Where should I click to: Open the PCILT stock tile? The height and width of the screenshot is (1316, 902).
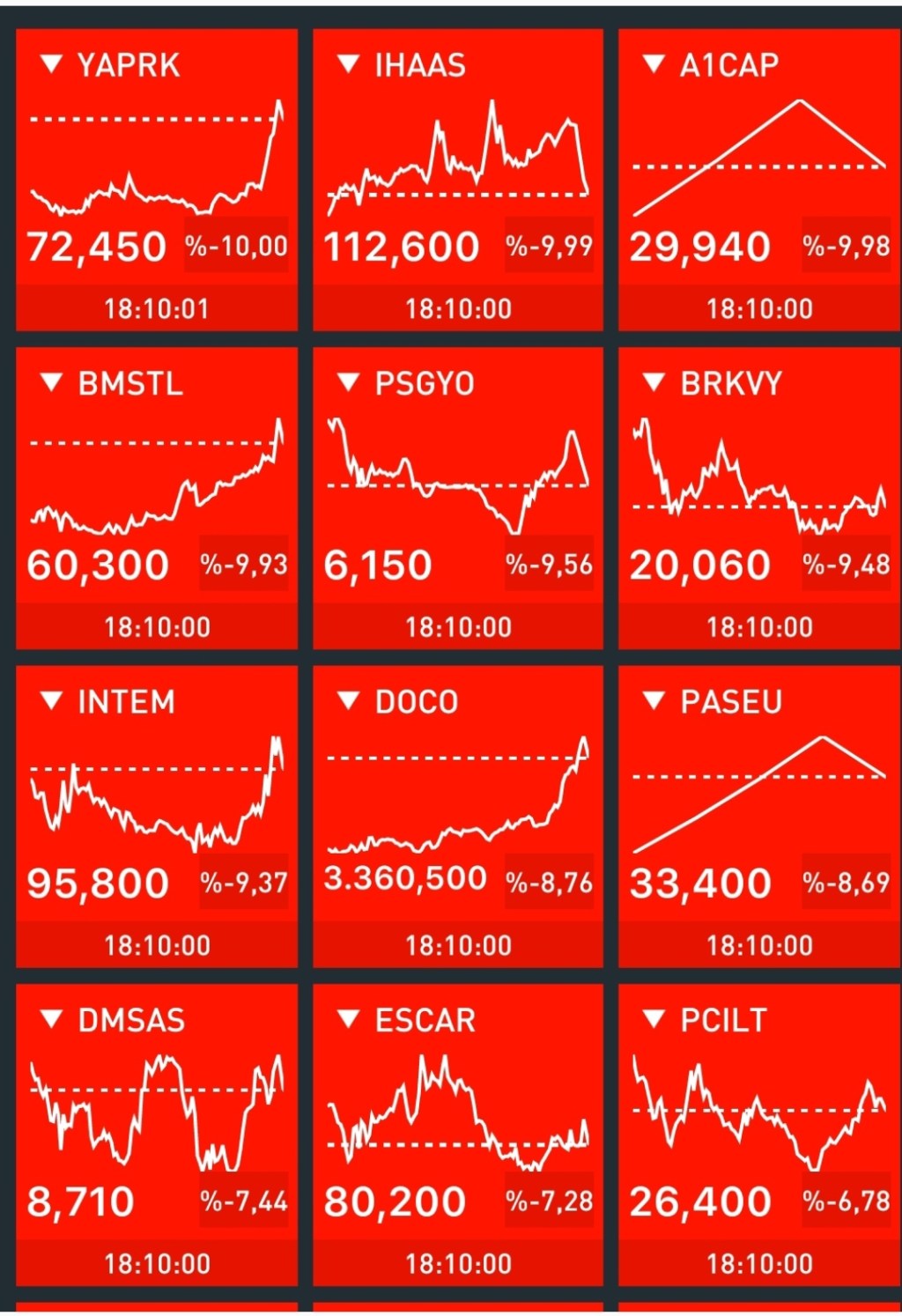759,1135
